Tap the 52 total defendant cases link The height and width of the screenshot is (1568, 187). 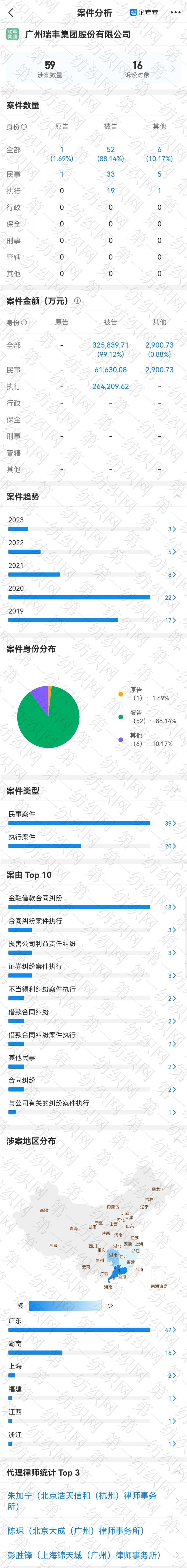(111, 149)
